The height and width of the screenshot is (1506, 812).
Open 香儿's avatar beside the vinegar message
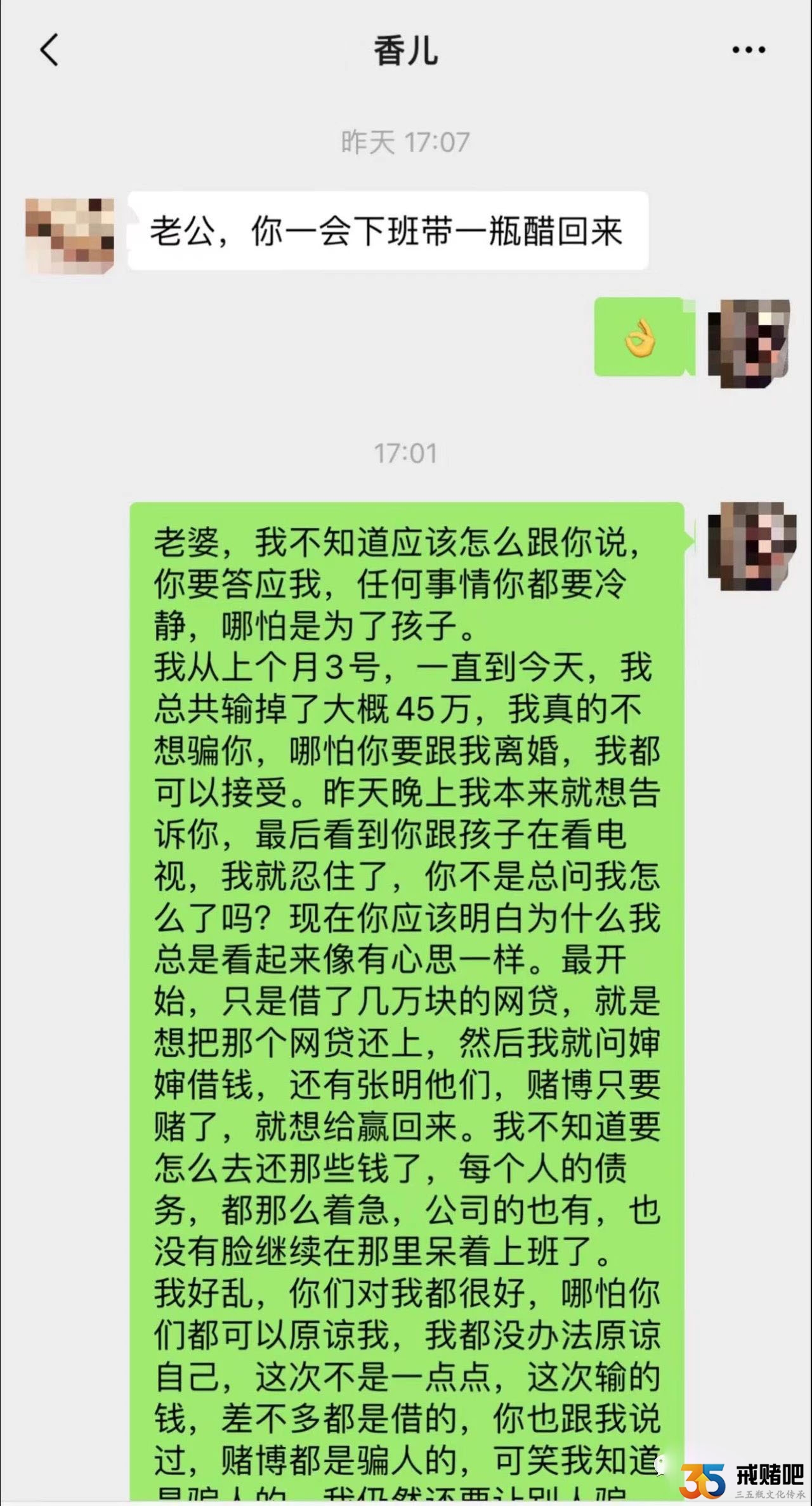click(70, 236)
